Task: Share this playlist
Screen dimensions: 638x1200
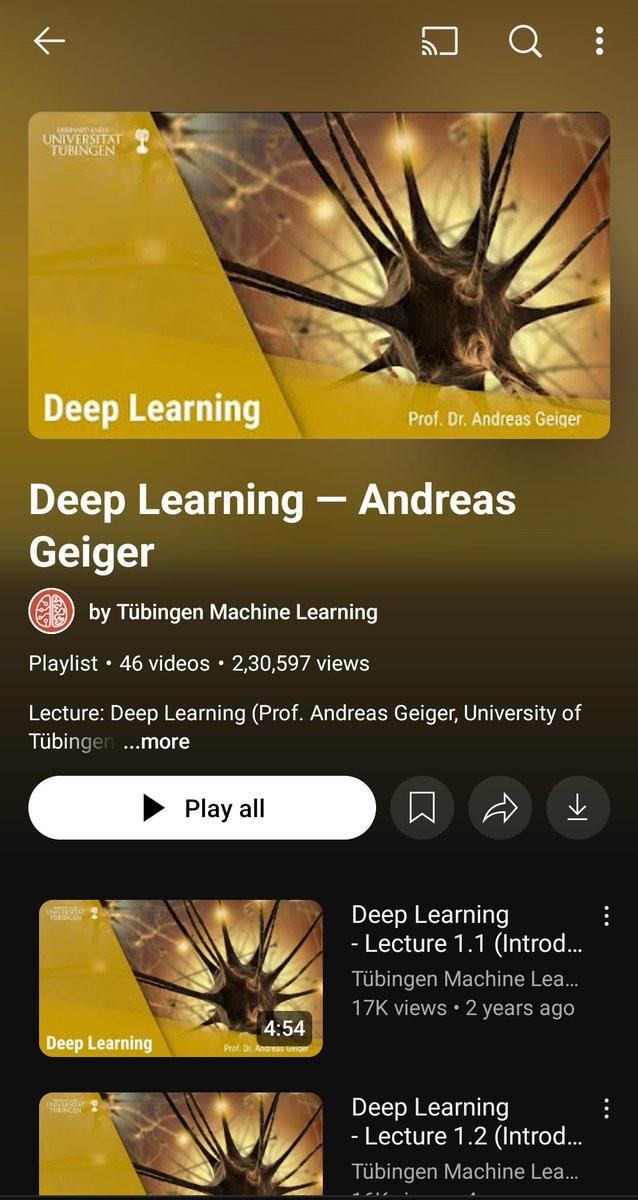Action: (500, 808)
